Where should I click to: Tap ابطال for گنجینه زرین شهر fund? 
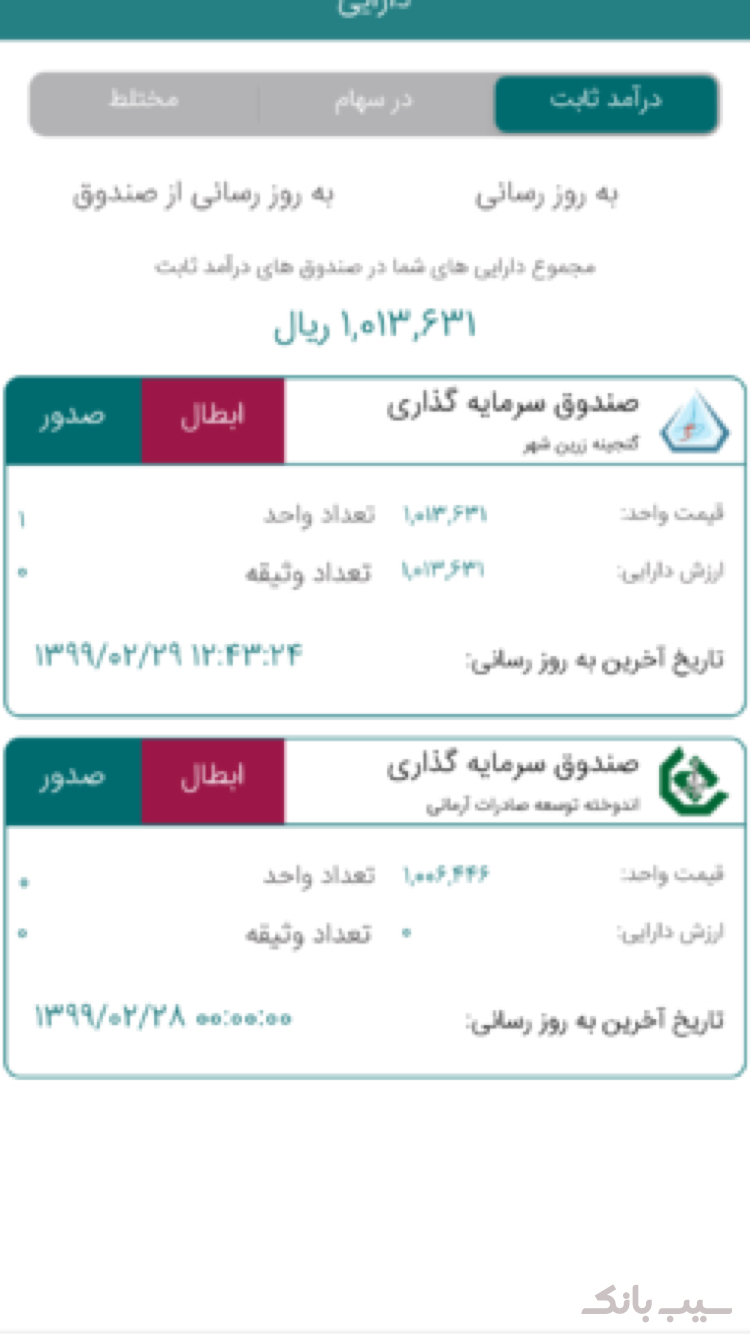tap(212, 420)
